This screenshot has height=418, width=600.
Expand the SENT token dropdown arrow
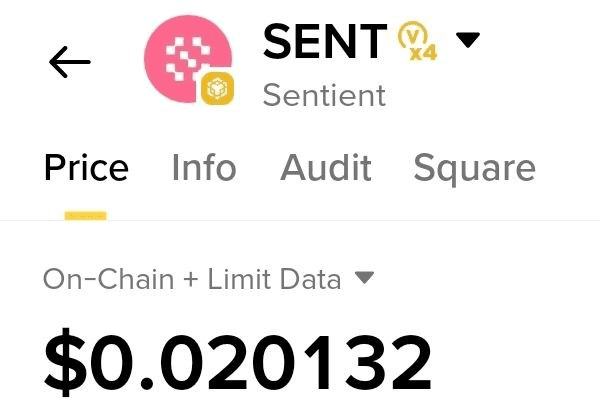(x=467, y=41)
